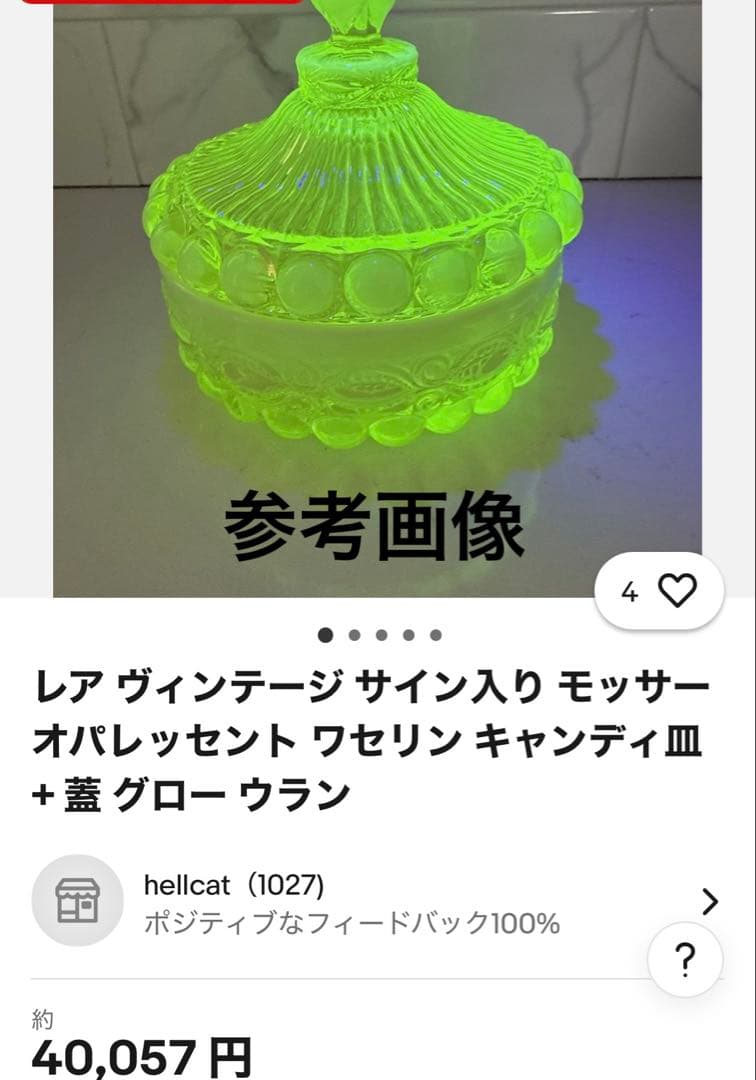Click the 100% positive feedback text
Image resolution: width=756 pixels, height=1080 pixels.
coord(350,925)
